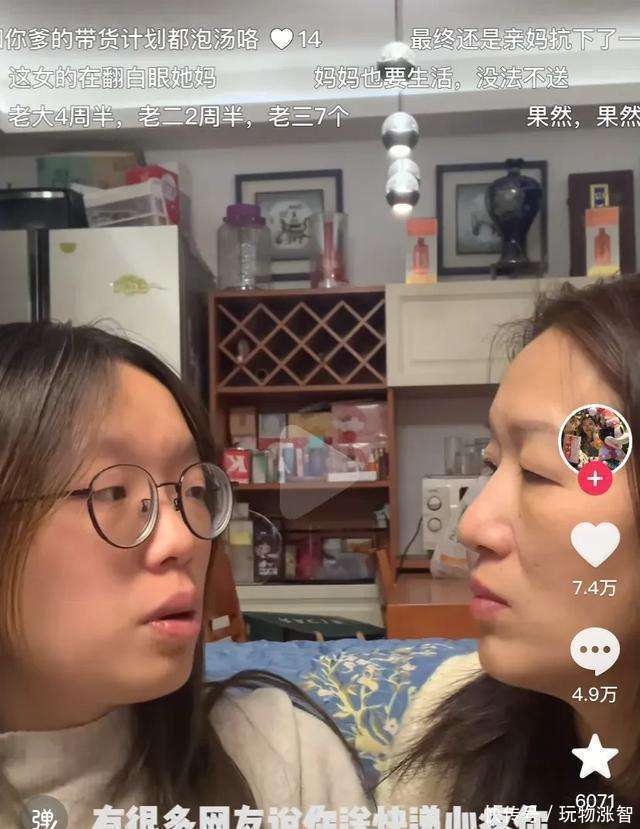Open the creator's profile avatar

pos(594,438)
